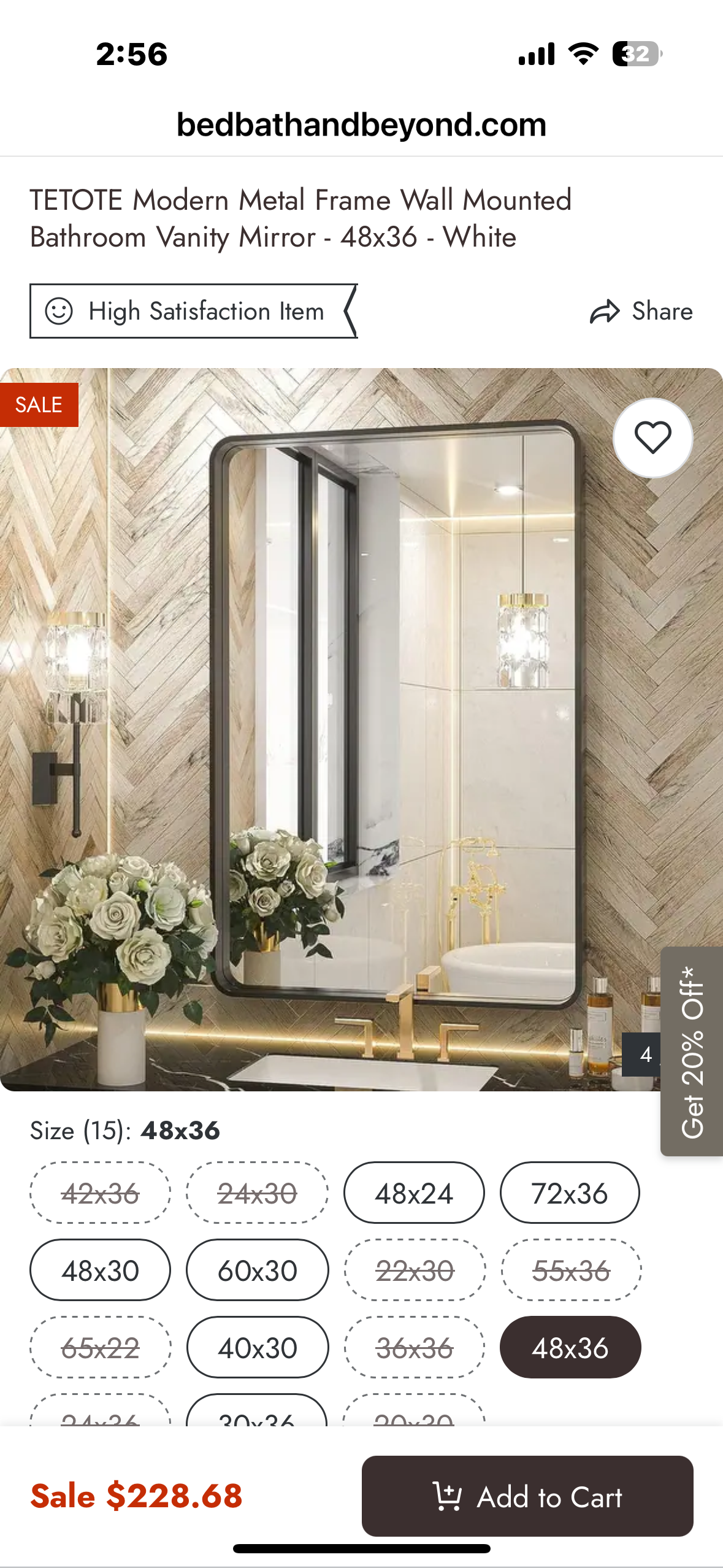
Task: Save this mirror to favorites with heart
Action: click(652, 437)
